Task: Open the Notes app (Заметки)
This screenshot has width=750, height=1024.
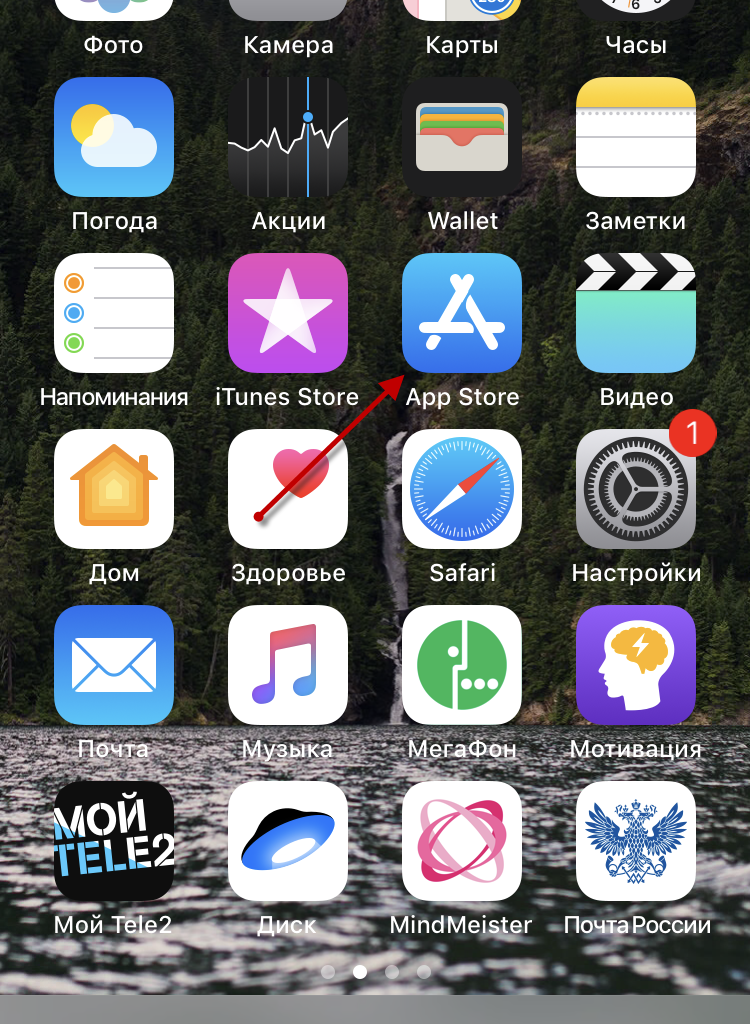Action: coord(636,137)
